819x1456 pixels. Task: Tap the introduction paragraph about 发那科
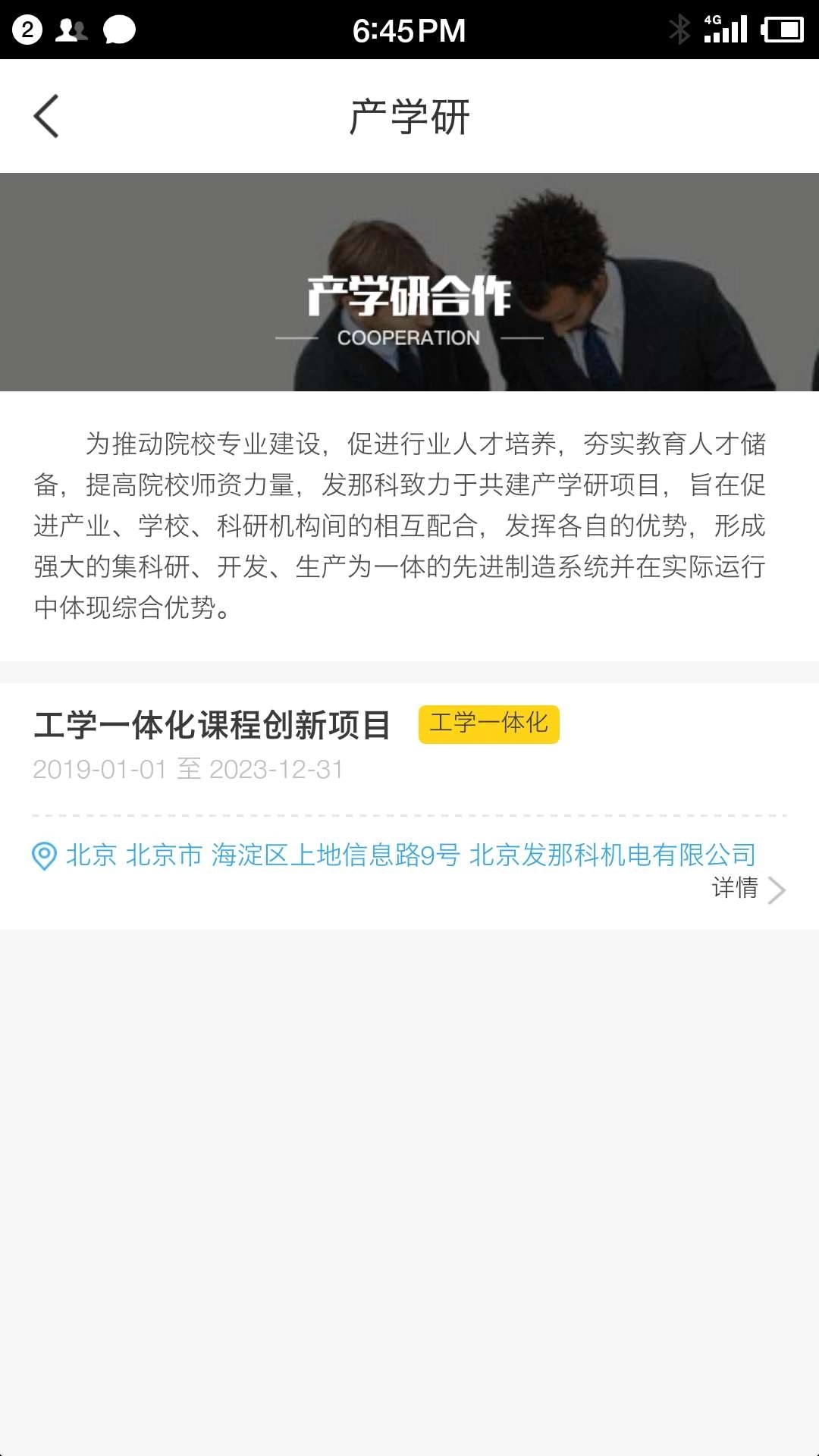409,523
